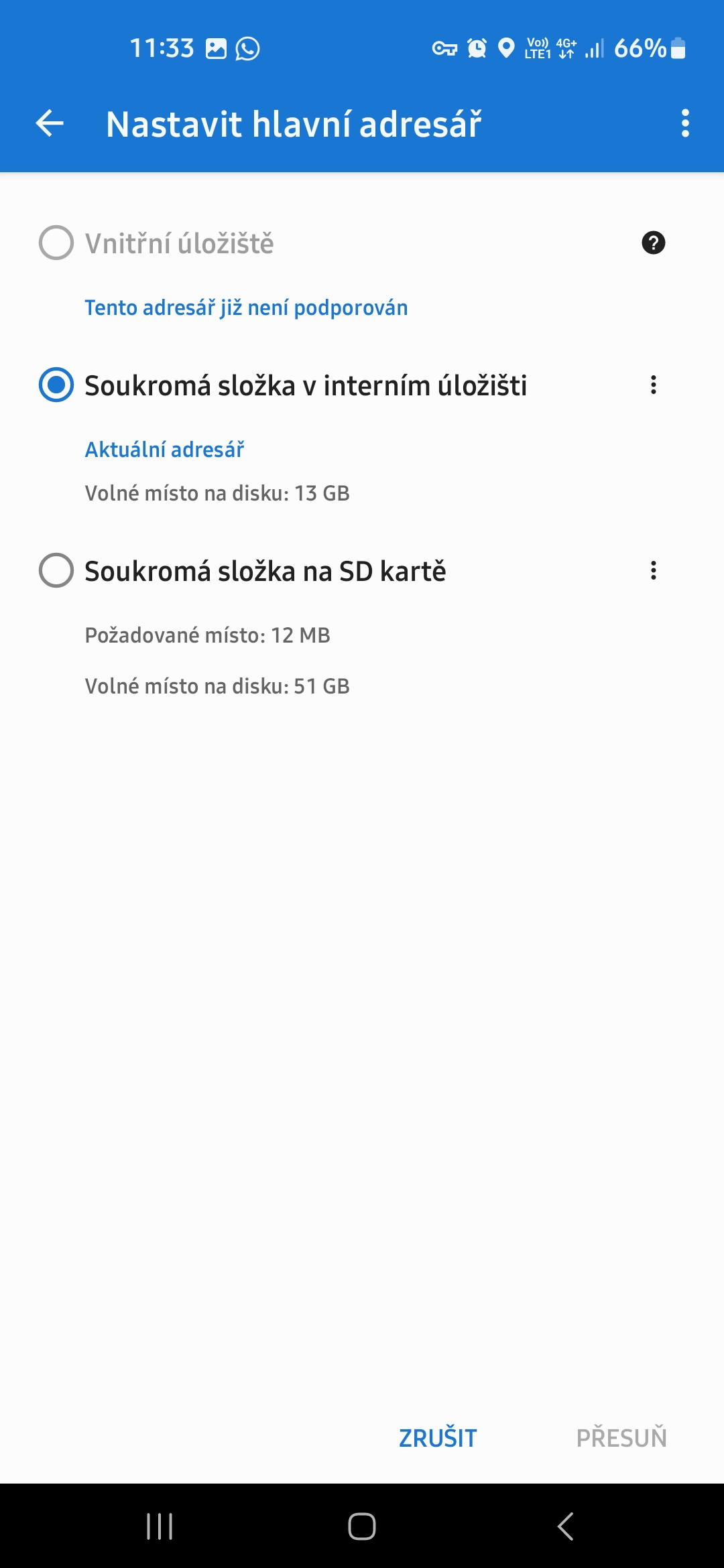Screen dimensions: 724x1568
Task: Open recent apps from the navigation bar
Action: click(x=160, y=1526)
